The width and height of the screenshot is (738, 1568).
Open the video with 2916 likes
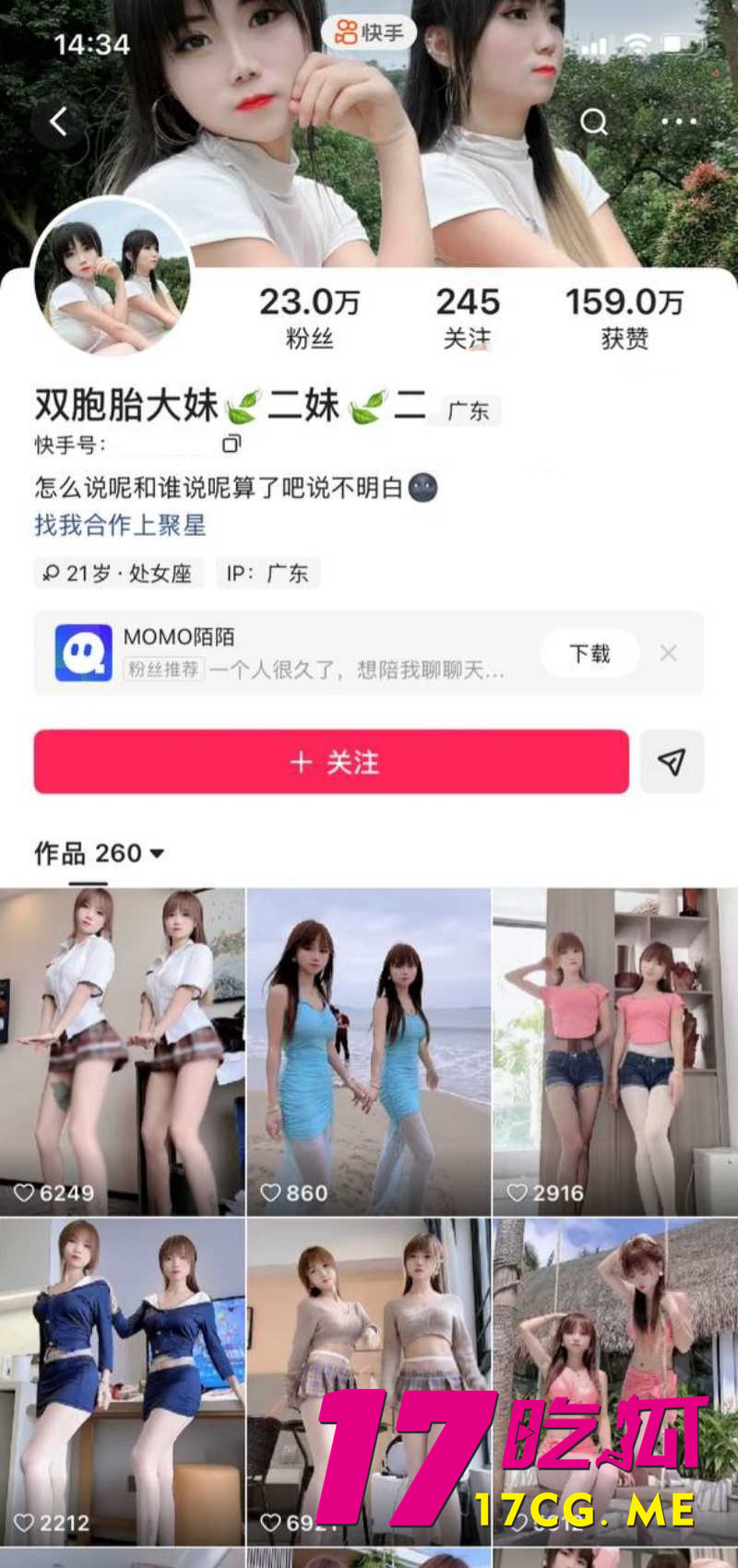pos(615,1051)
